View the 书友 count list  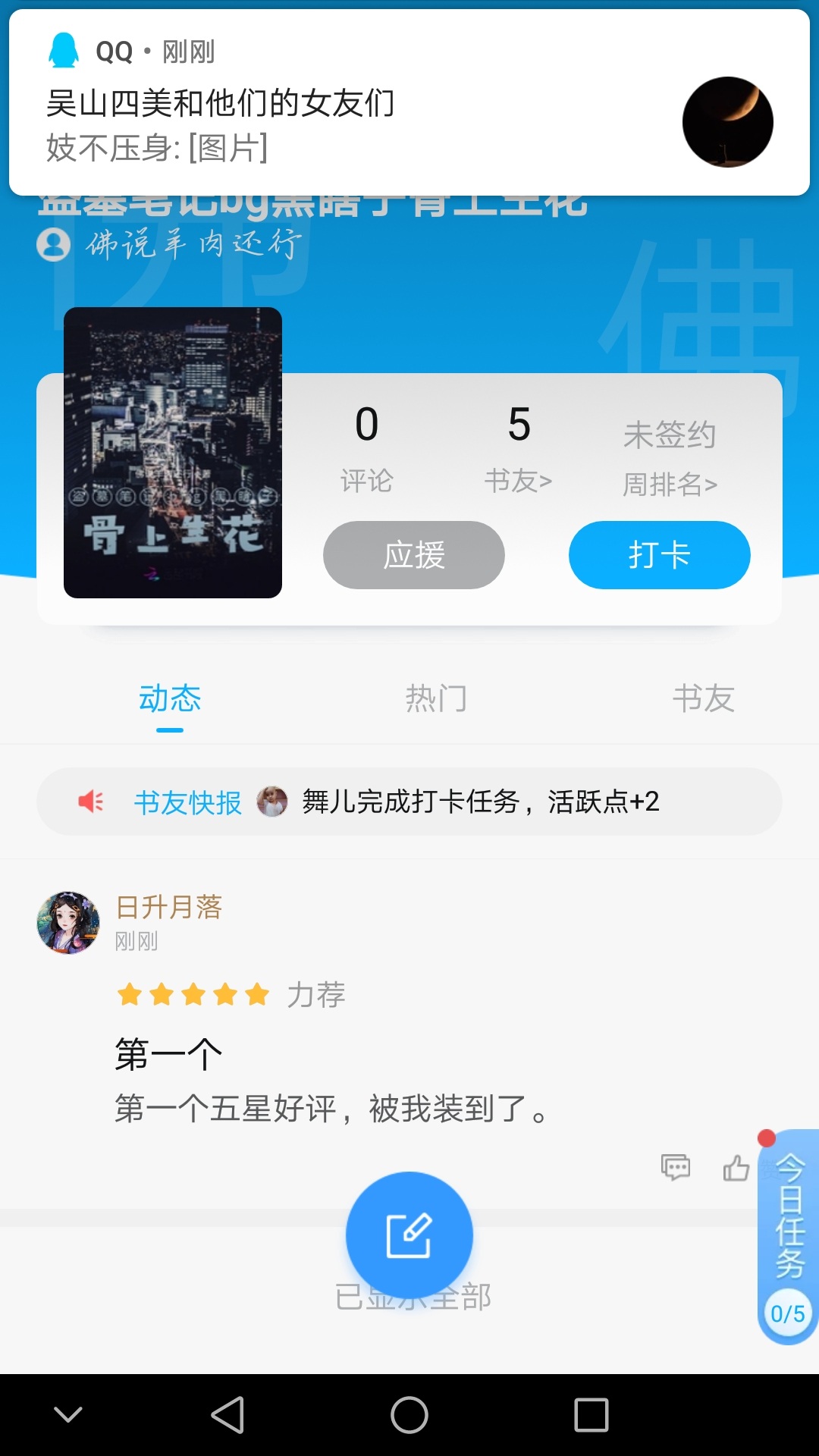[519, 447]
